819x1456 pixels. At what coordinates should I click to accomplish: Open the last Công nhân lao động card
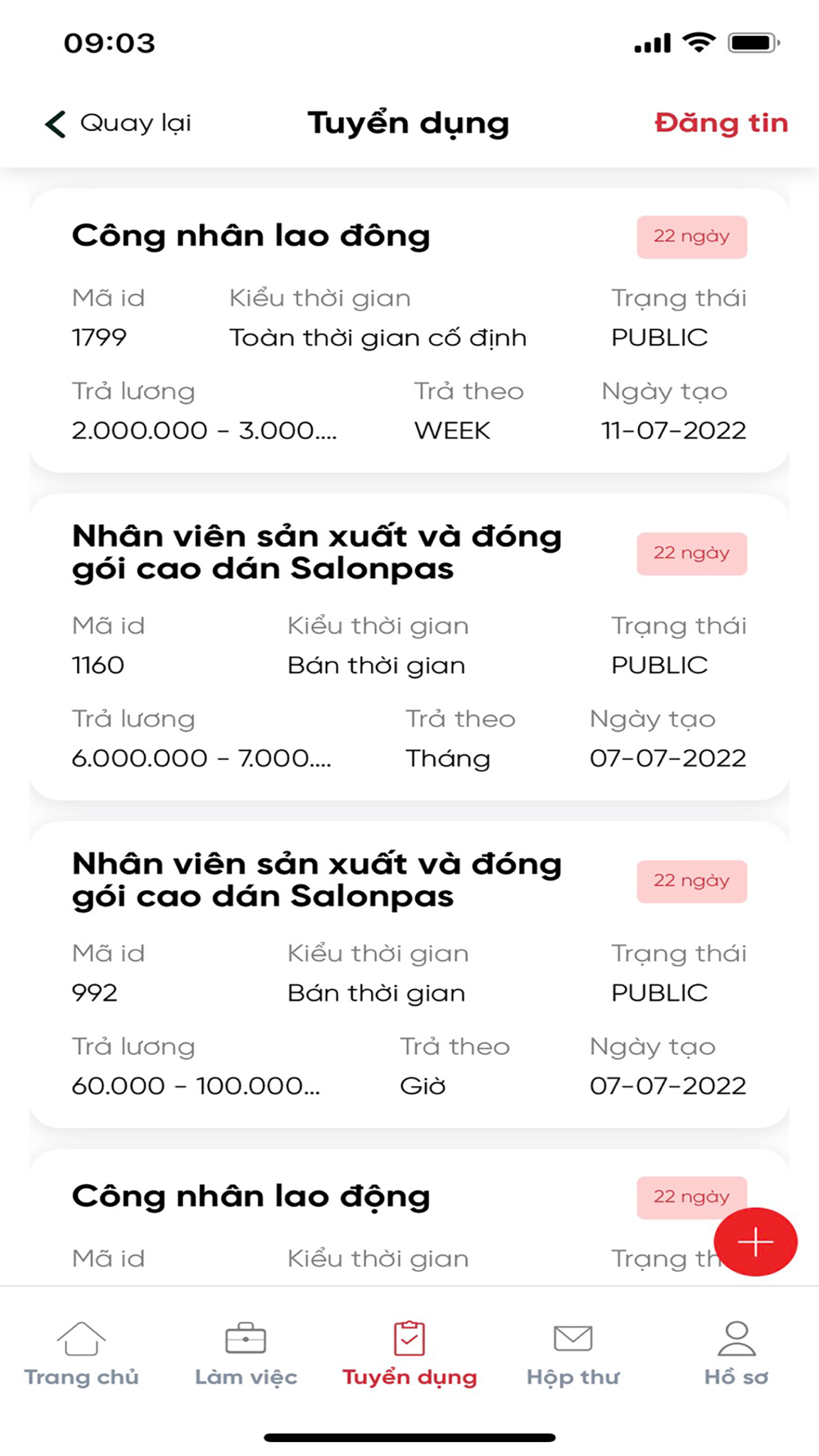pos(409,1217)
